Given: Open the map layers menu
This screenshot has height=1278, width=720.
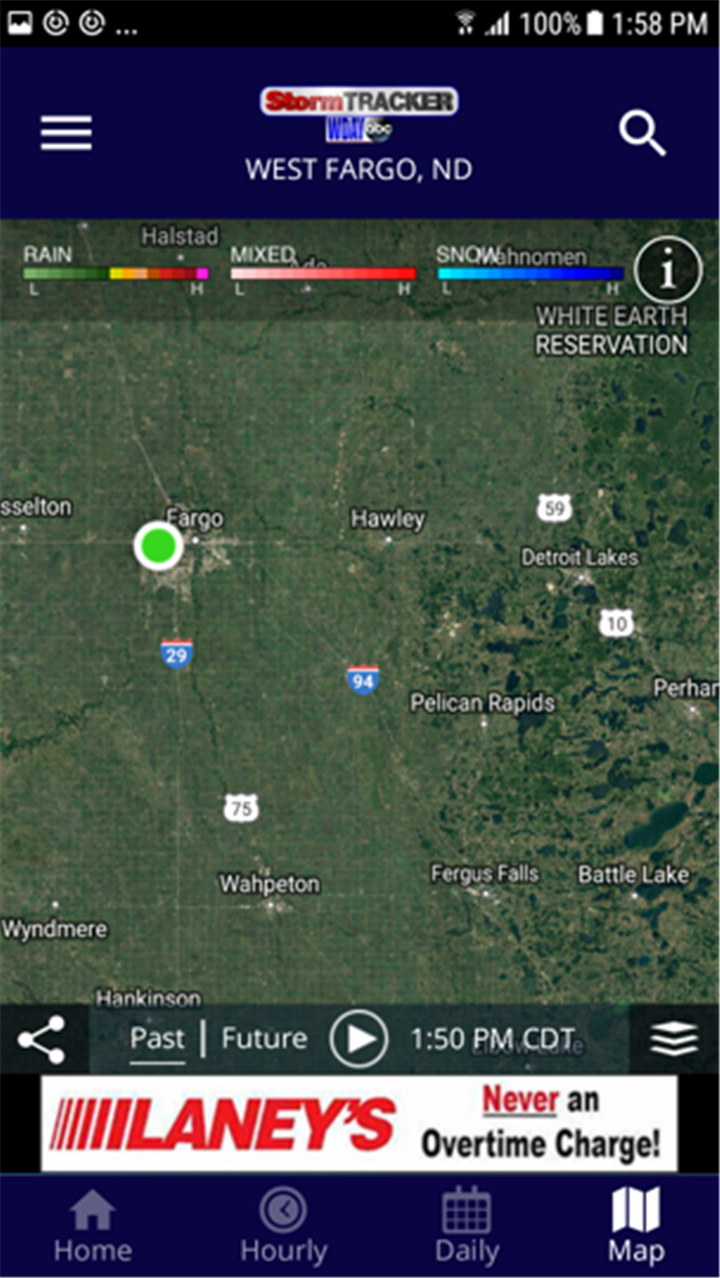Looking at the screenshot, I should 674,1040.
